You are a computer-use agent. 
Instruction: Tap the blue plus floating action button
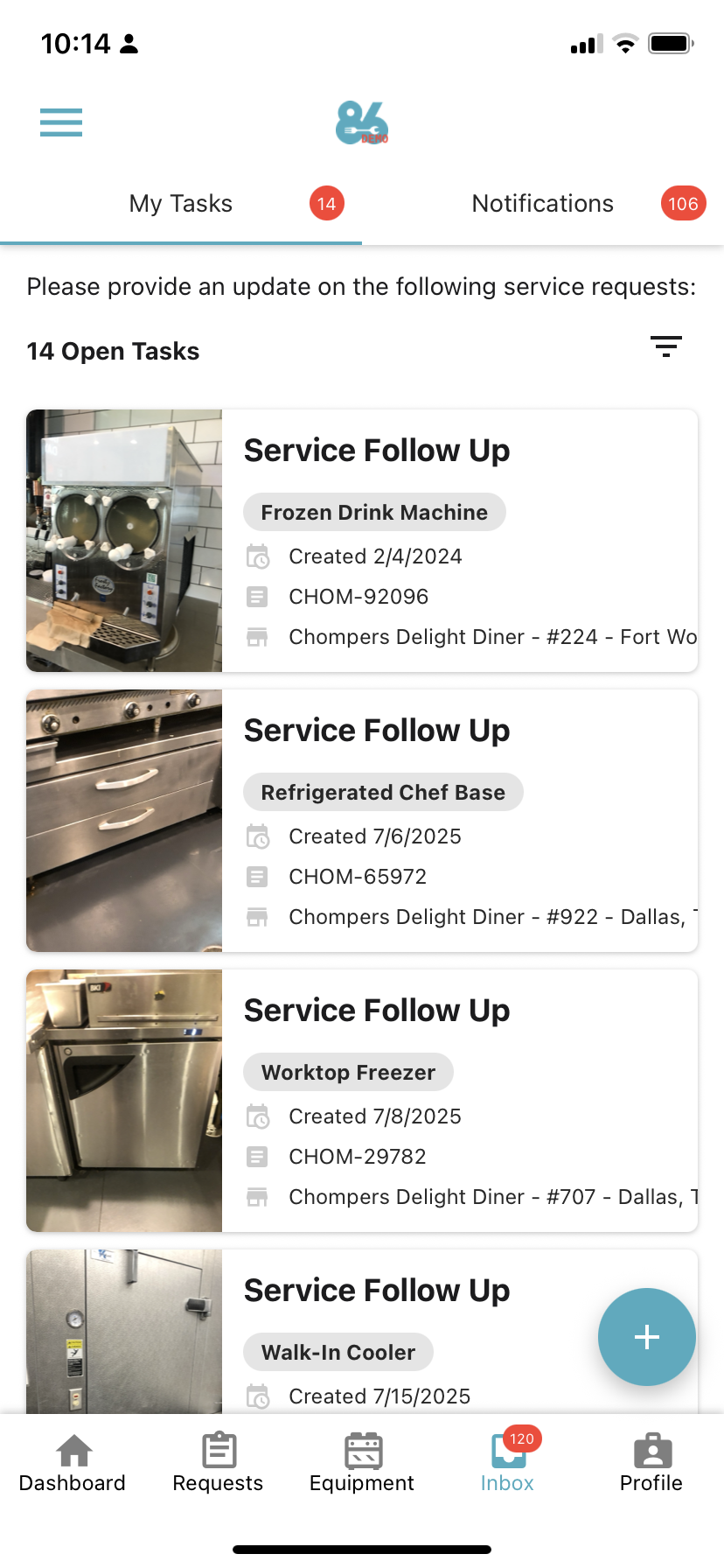click(x=646, y=1336)
